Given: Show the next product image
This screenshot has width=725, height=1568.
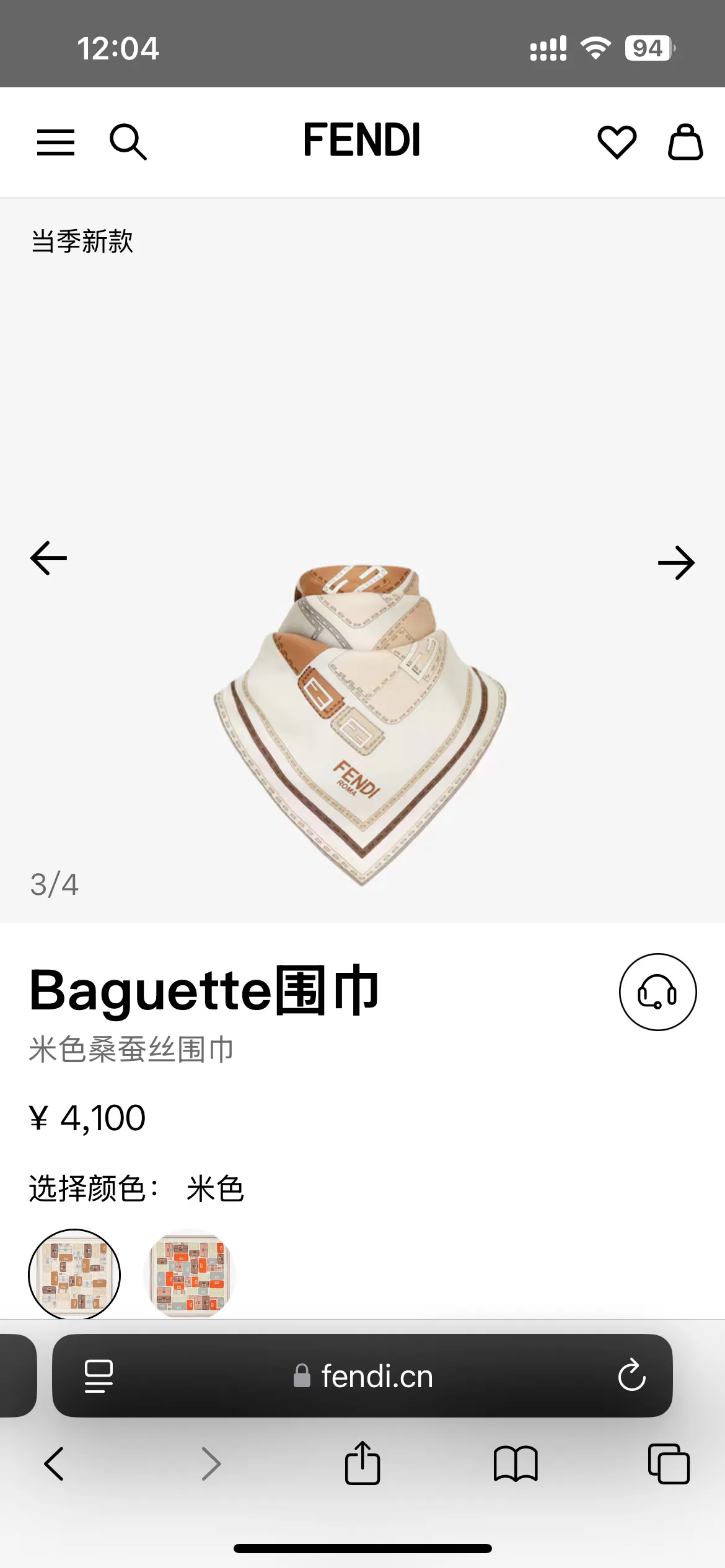Looking at the screenshot, I should (676, 562).
